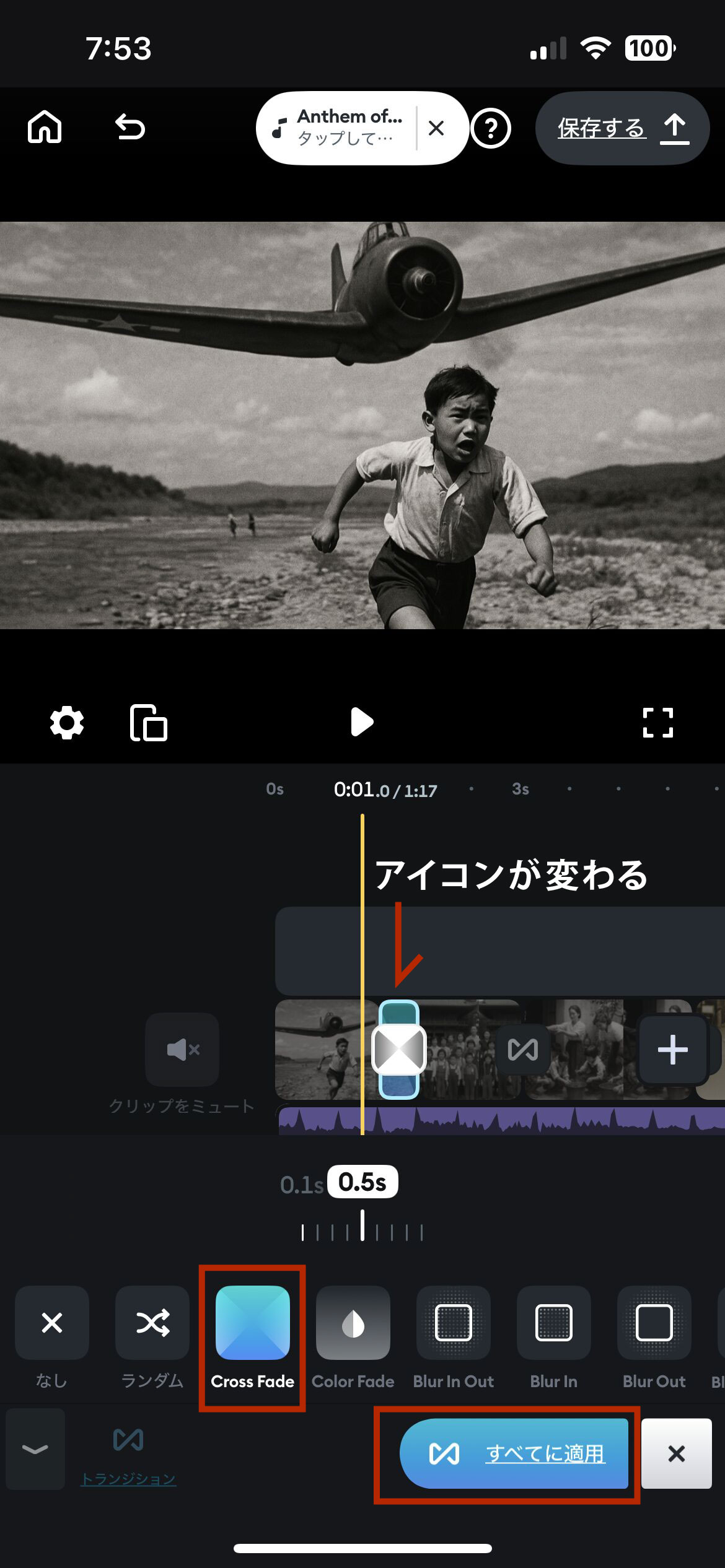Screen dimensions: 725x1568
Task: Undo the last edit
Action: pos(130,128)
